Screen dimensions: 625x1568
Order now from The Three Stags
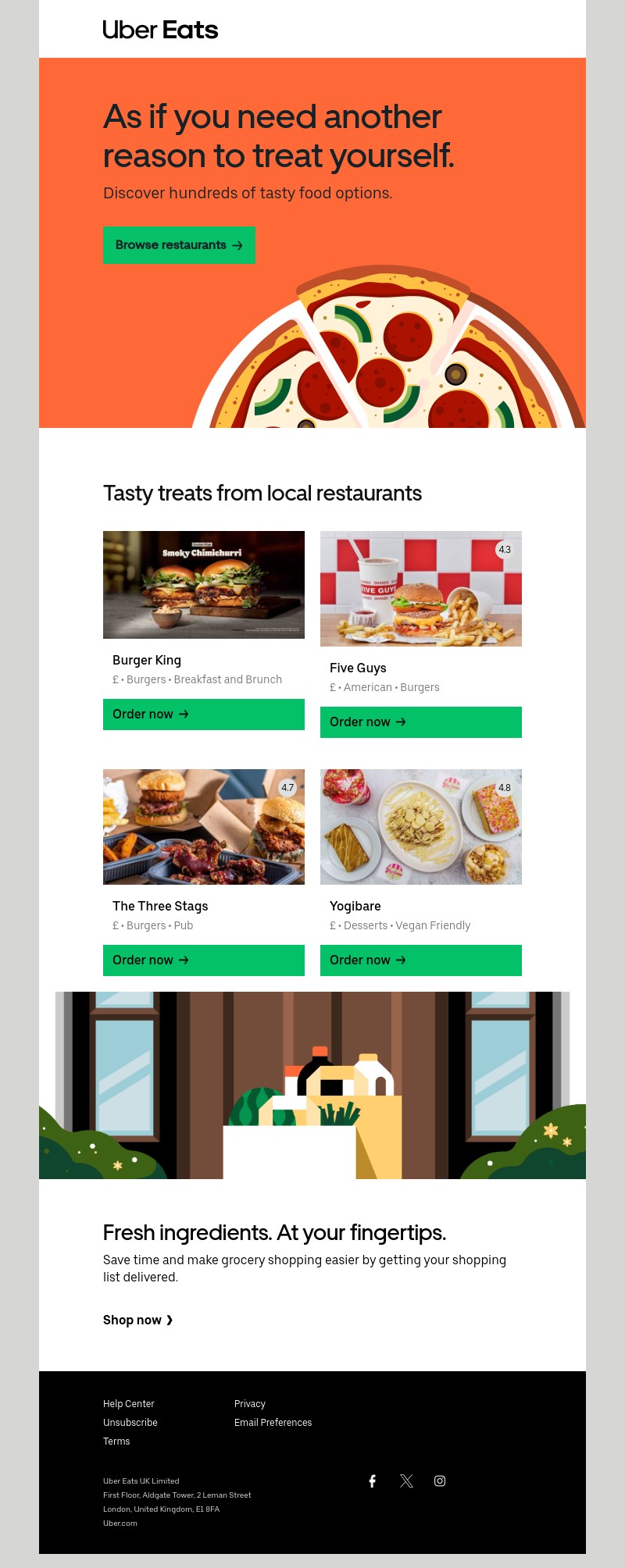[203, 960]
